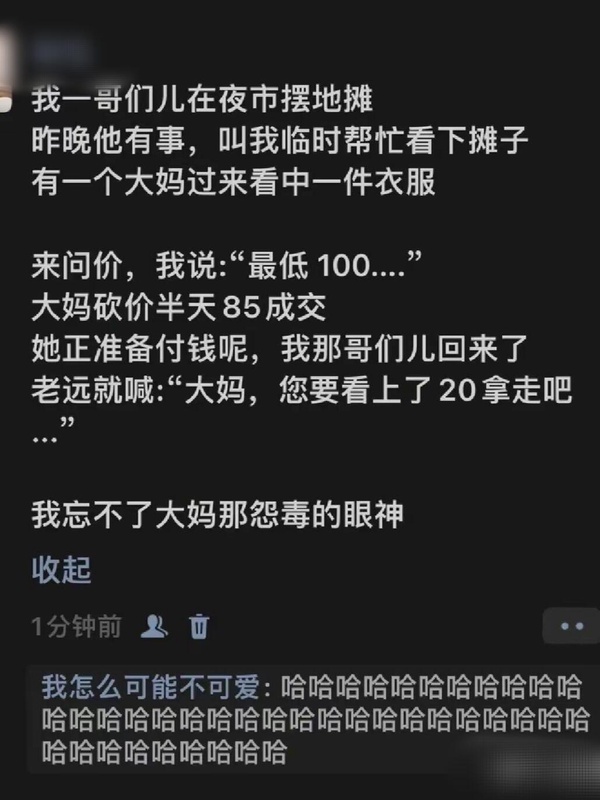
Task: Delete this post with the trash icon
Action: coord(199,626)
